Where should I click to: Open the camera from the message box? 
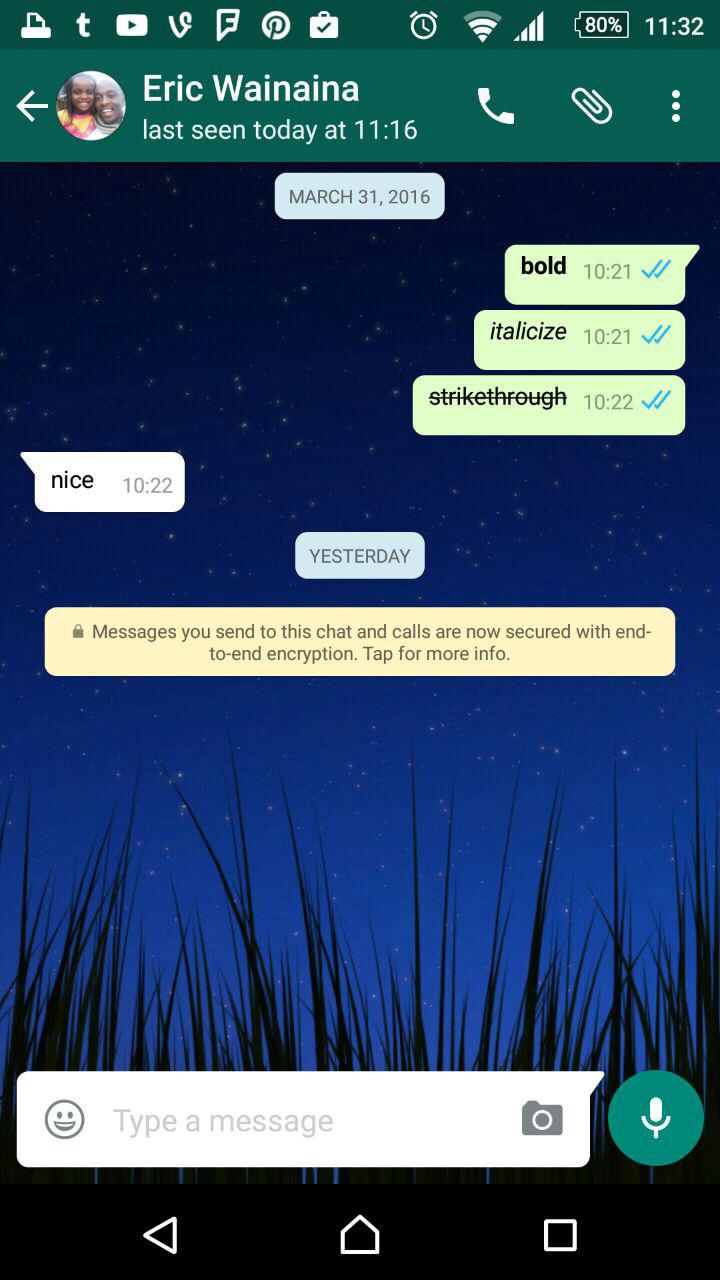(542, 1119)
